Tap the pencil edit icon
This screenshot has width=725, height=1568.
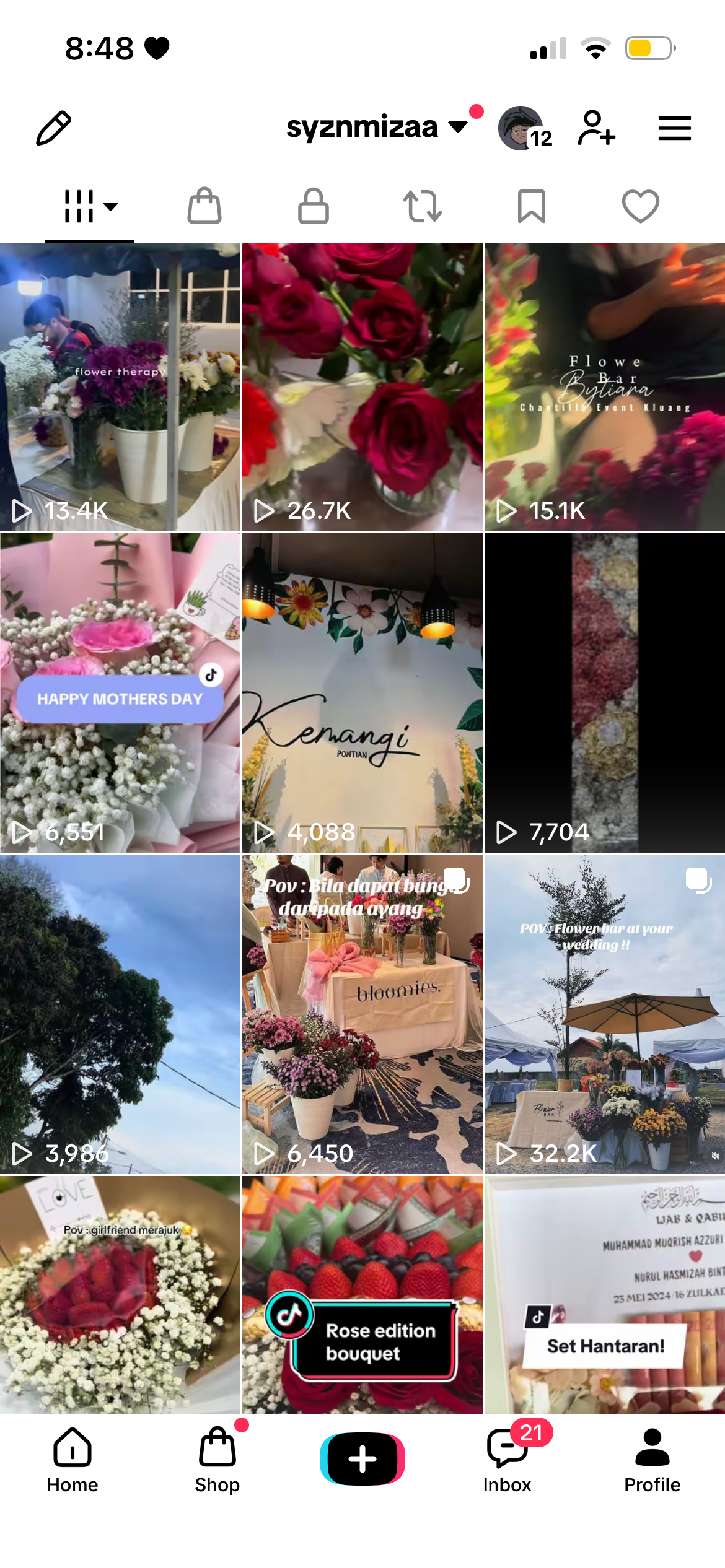click(54, 128)
